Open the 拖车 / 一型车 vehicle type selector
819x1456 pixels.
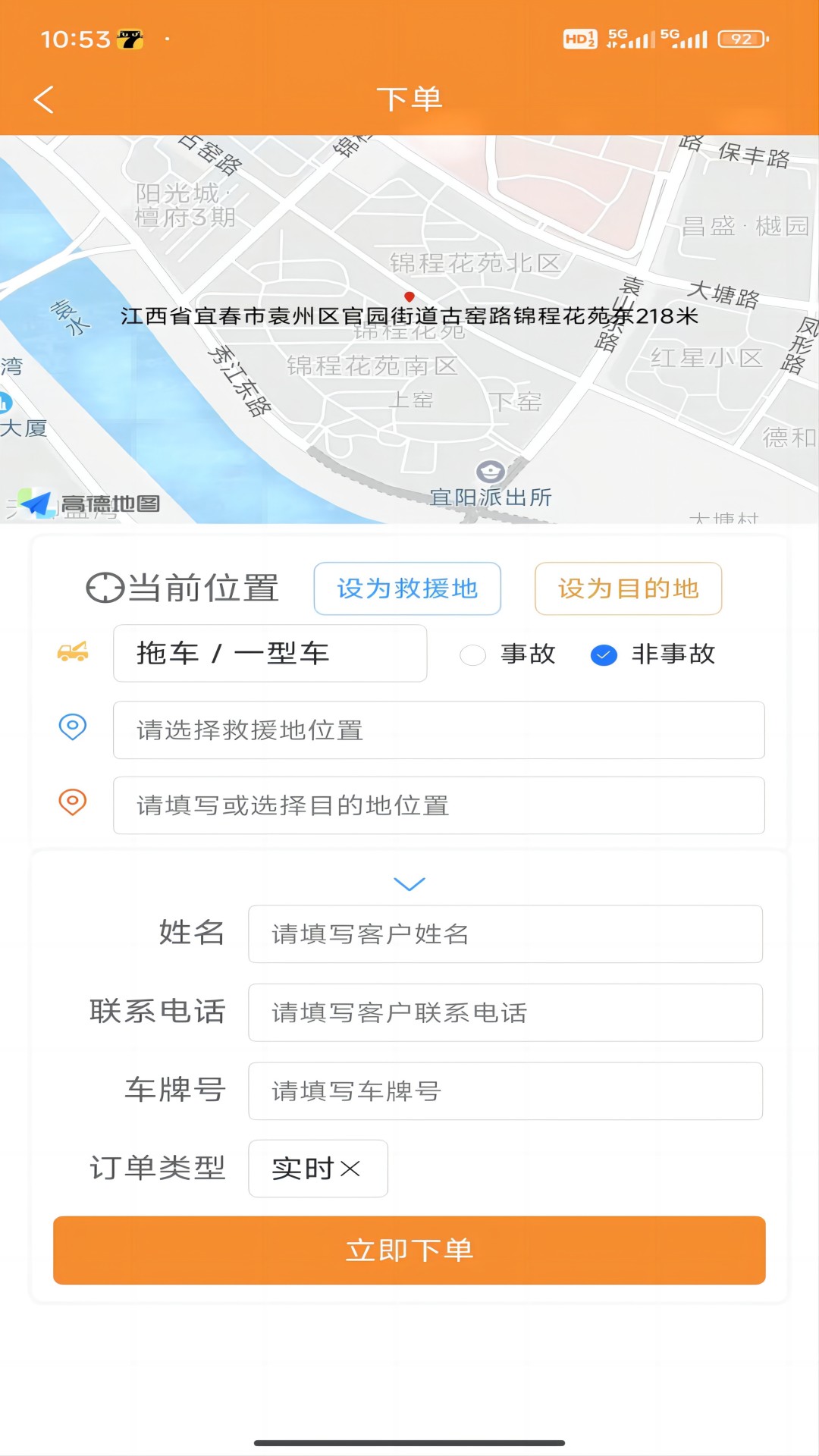click(269, 654)
